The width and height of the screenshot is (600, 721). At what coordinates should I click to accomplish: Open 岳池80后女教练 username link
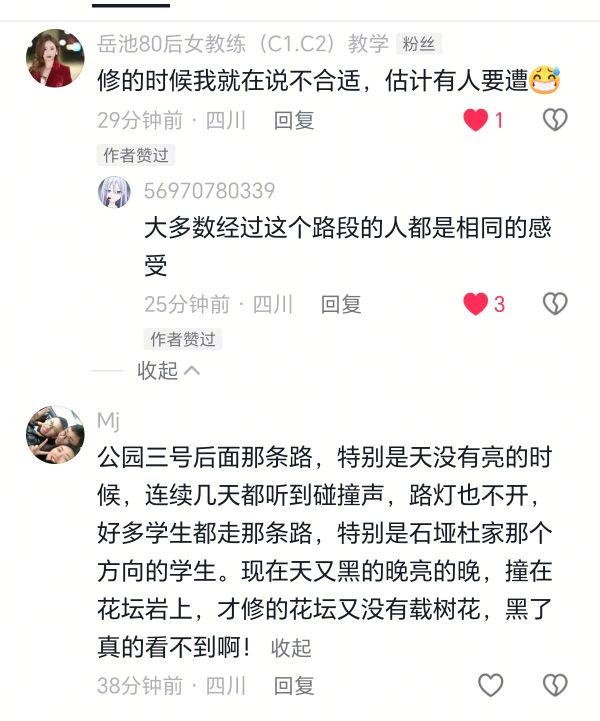242,44
